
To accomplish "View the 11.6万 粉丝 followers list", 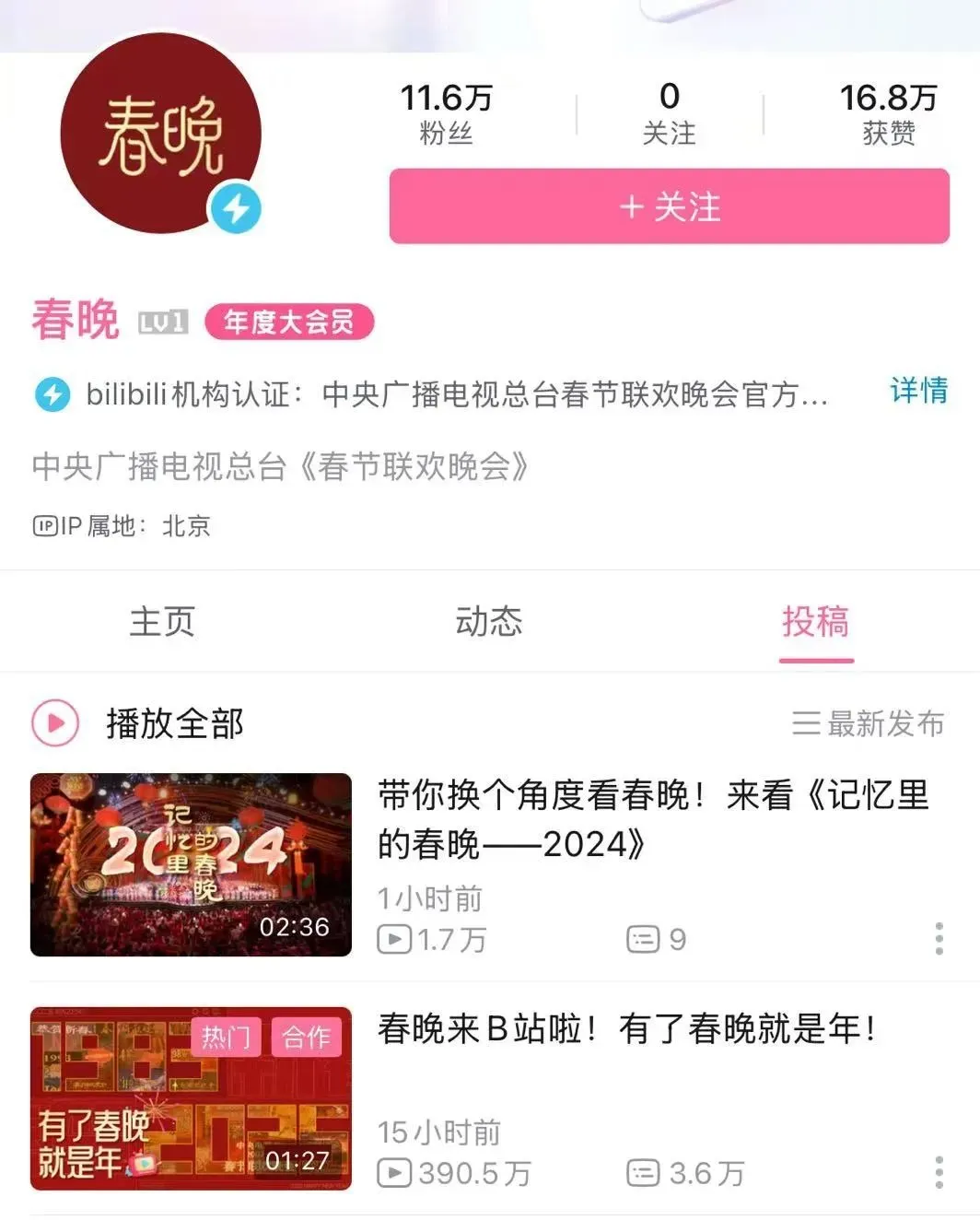I will (x=446, y=114).
